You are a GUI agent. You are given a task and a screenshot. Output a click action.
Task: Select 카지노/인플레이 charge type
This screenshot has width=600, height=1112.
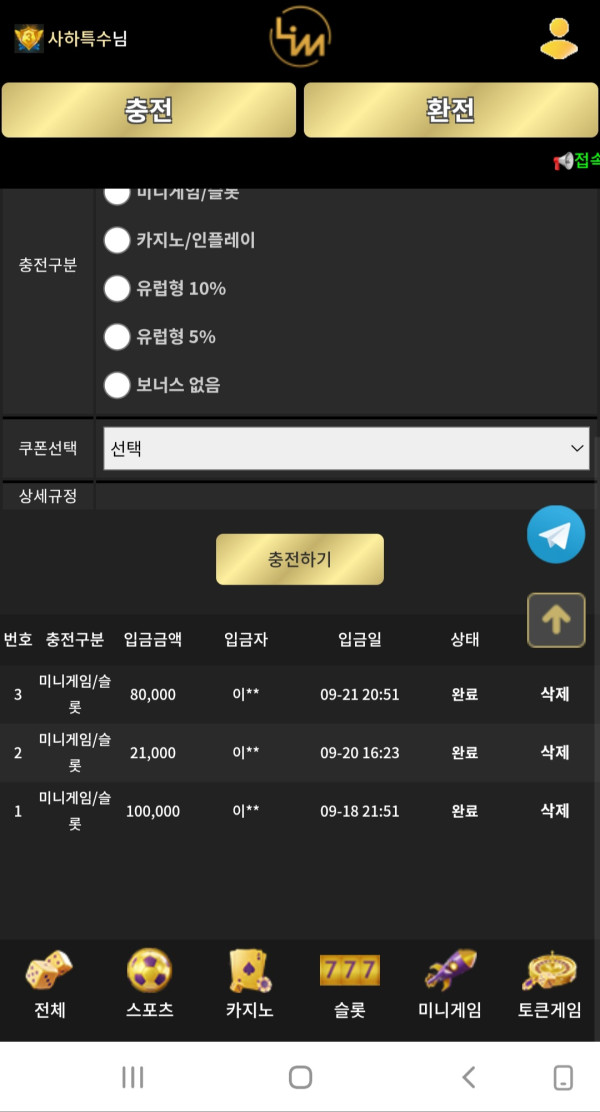pos(118,240)
